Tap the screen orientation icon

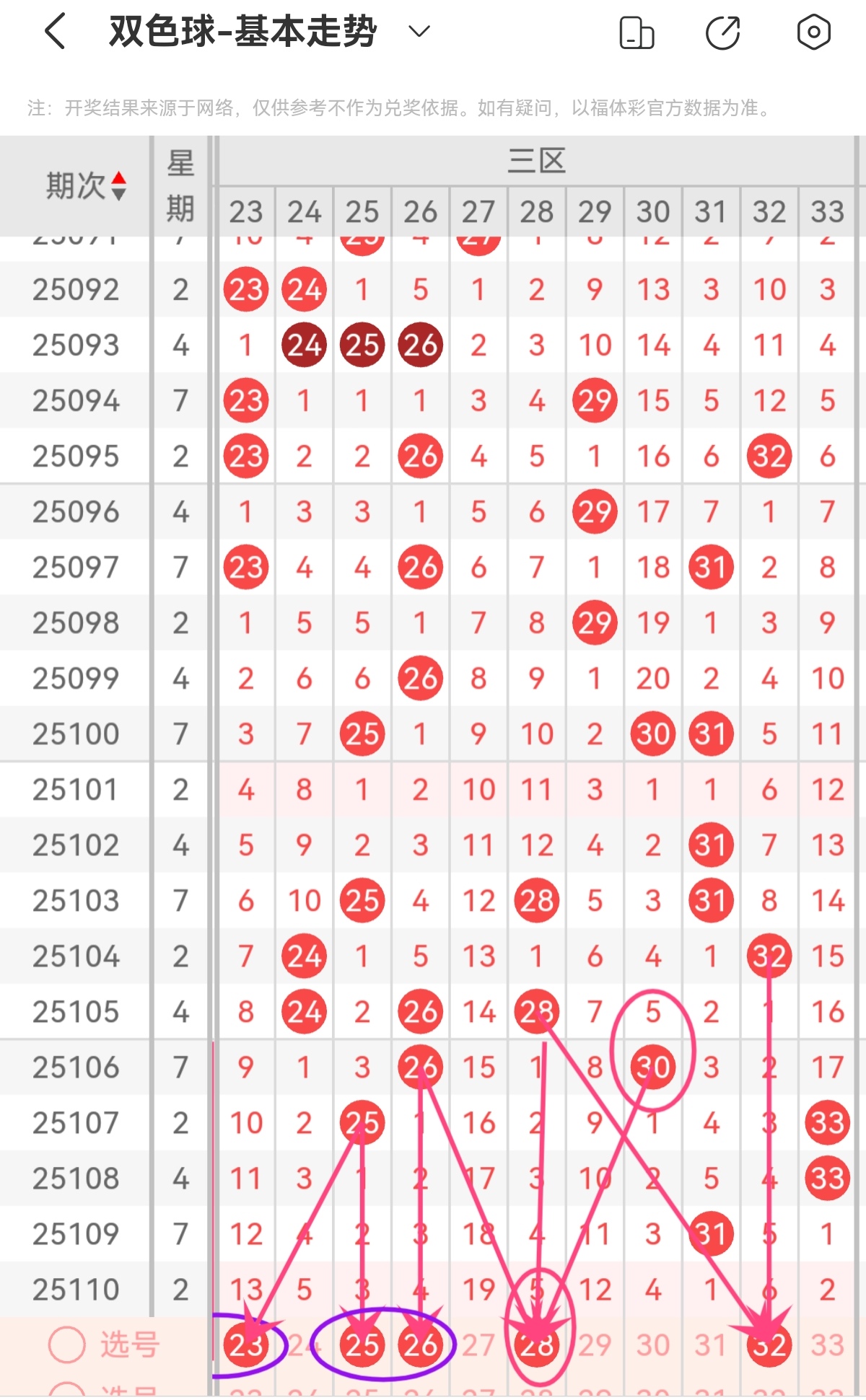coord(637,33)
